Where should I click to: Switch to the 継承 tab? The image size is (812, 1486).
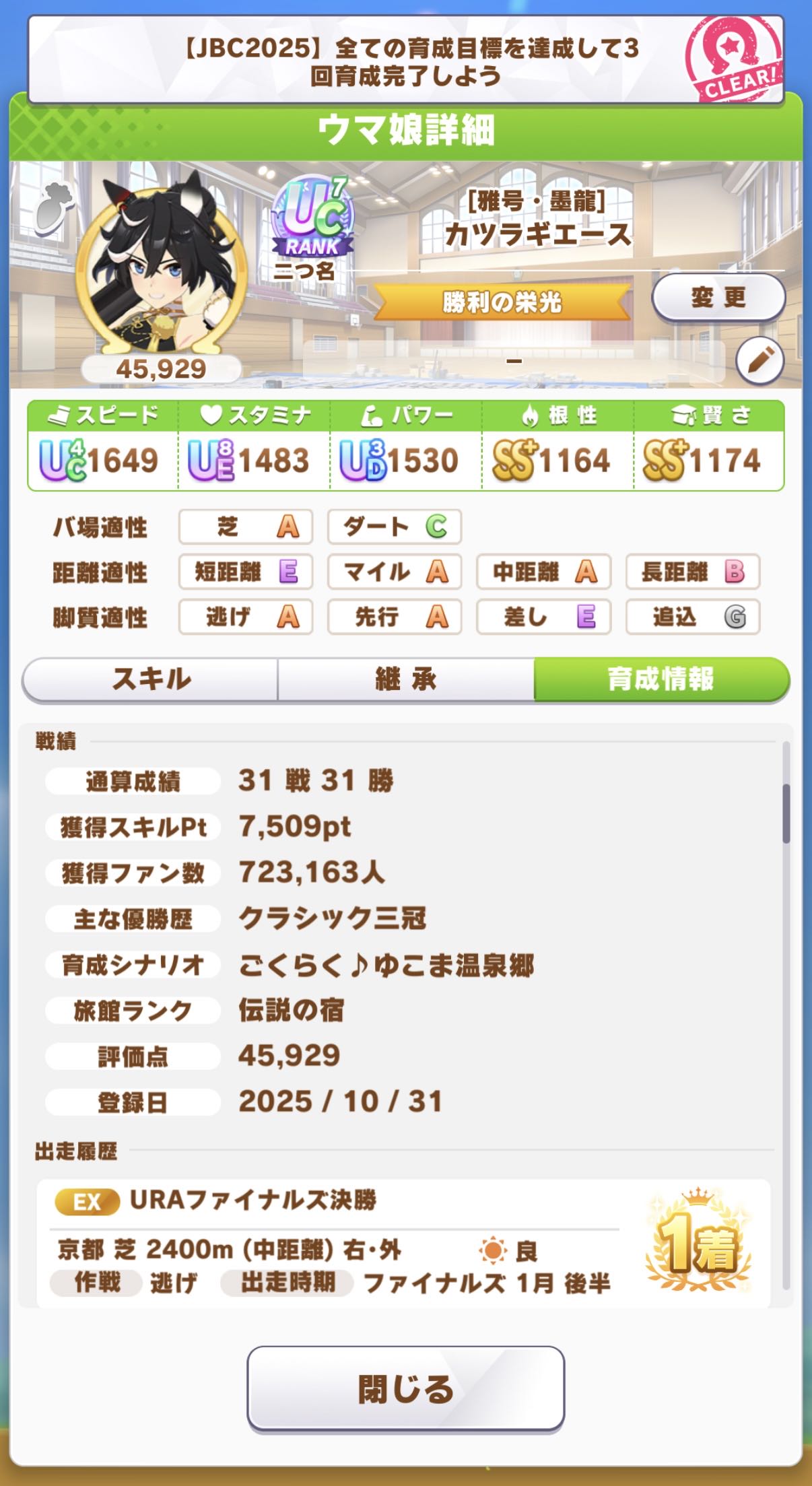coord(406,679)
